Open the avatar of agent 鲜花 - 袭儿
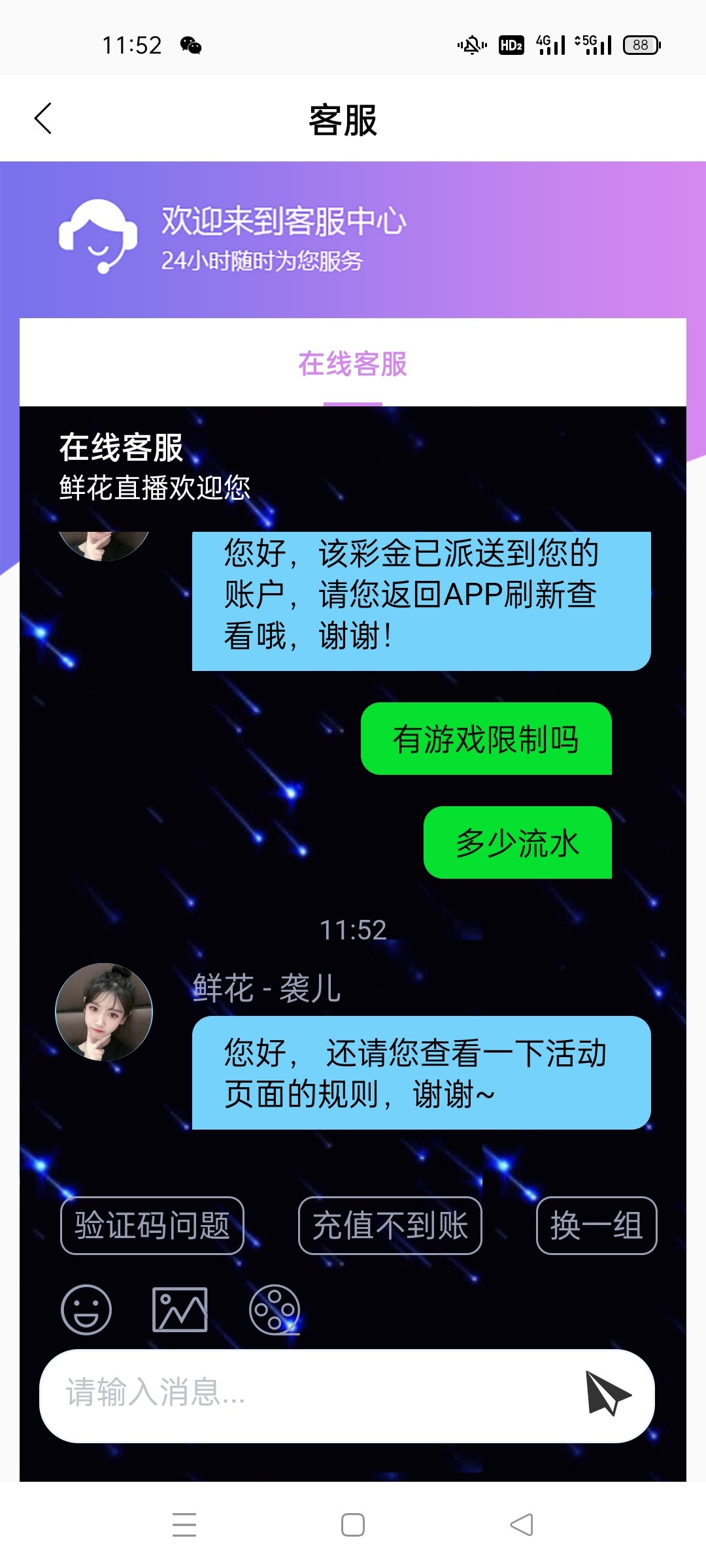706x1568 pixels. coord(104,1011)
